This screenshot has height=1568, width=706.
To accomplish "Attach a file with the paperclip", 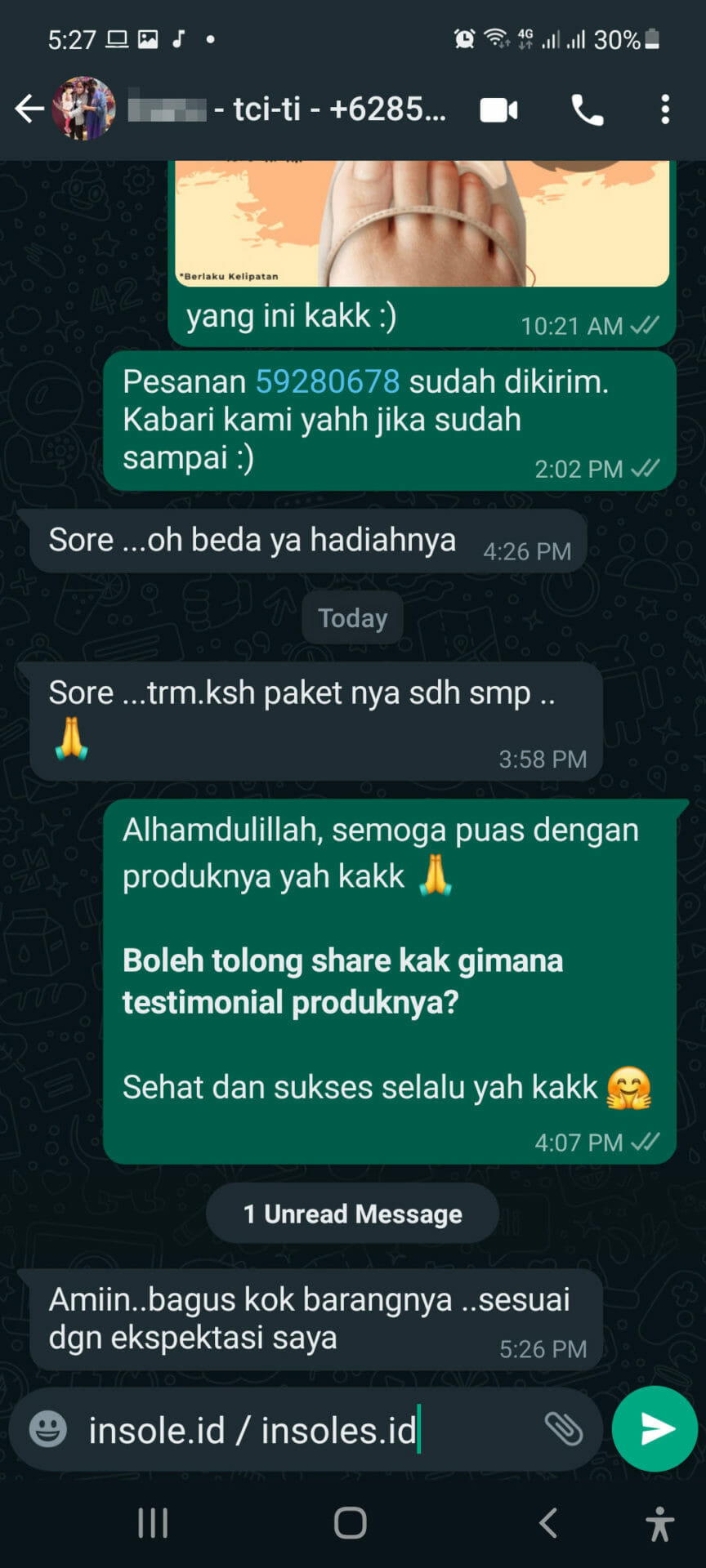I will click(564, 1428).
